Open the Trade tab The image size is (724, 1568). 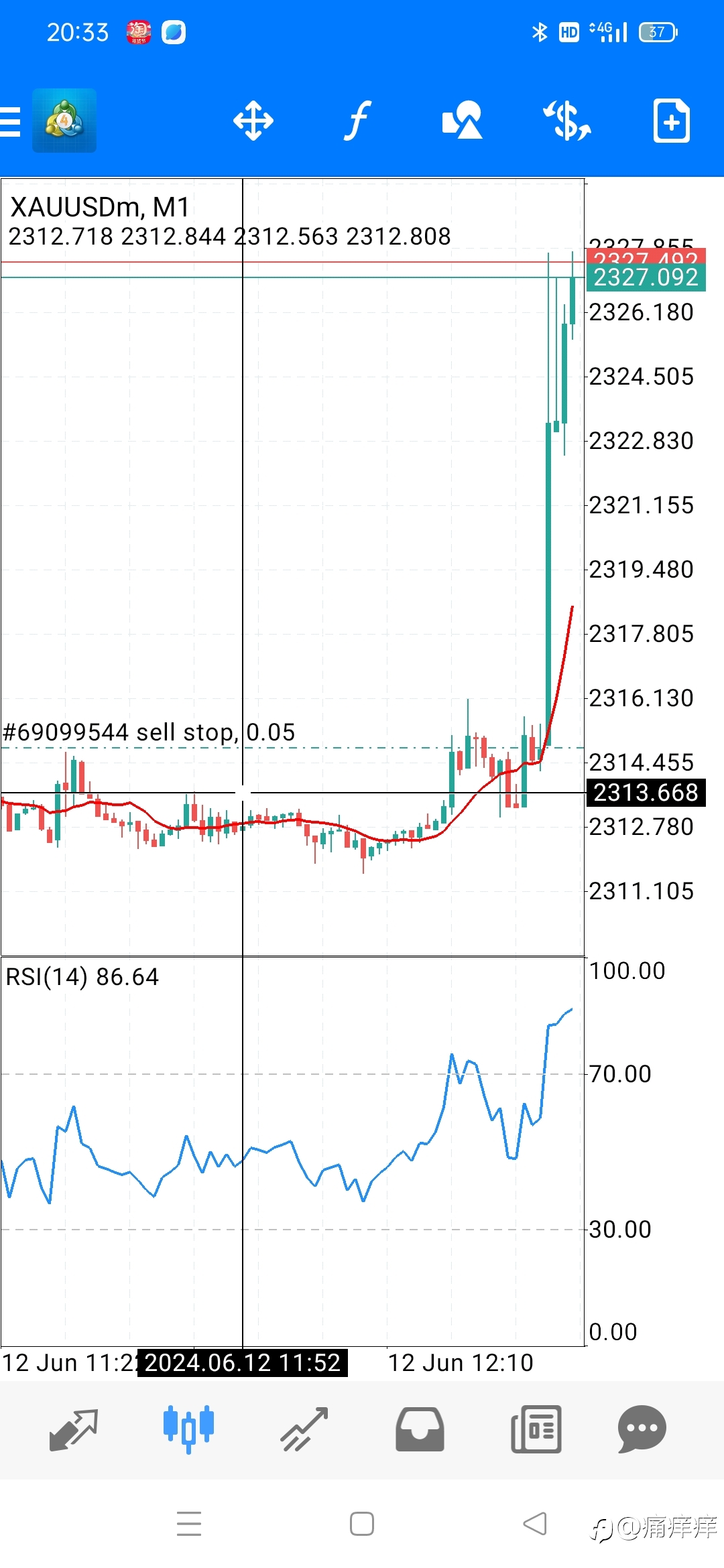coord(304,1429)
